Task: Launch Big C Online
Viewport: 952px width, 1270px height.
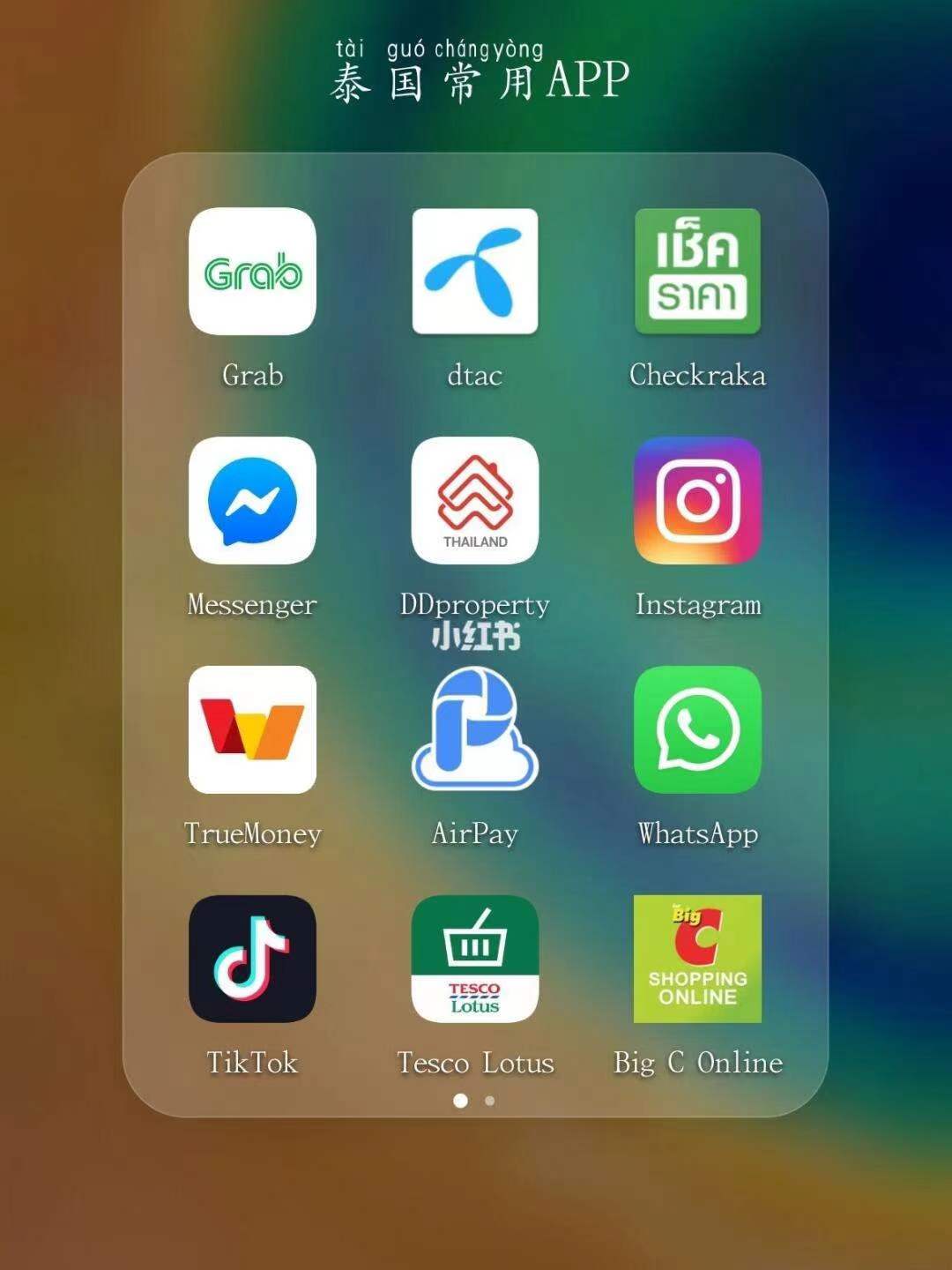Action: 697,960
